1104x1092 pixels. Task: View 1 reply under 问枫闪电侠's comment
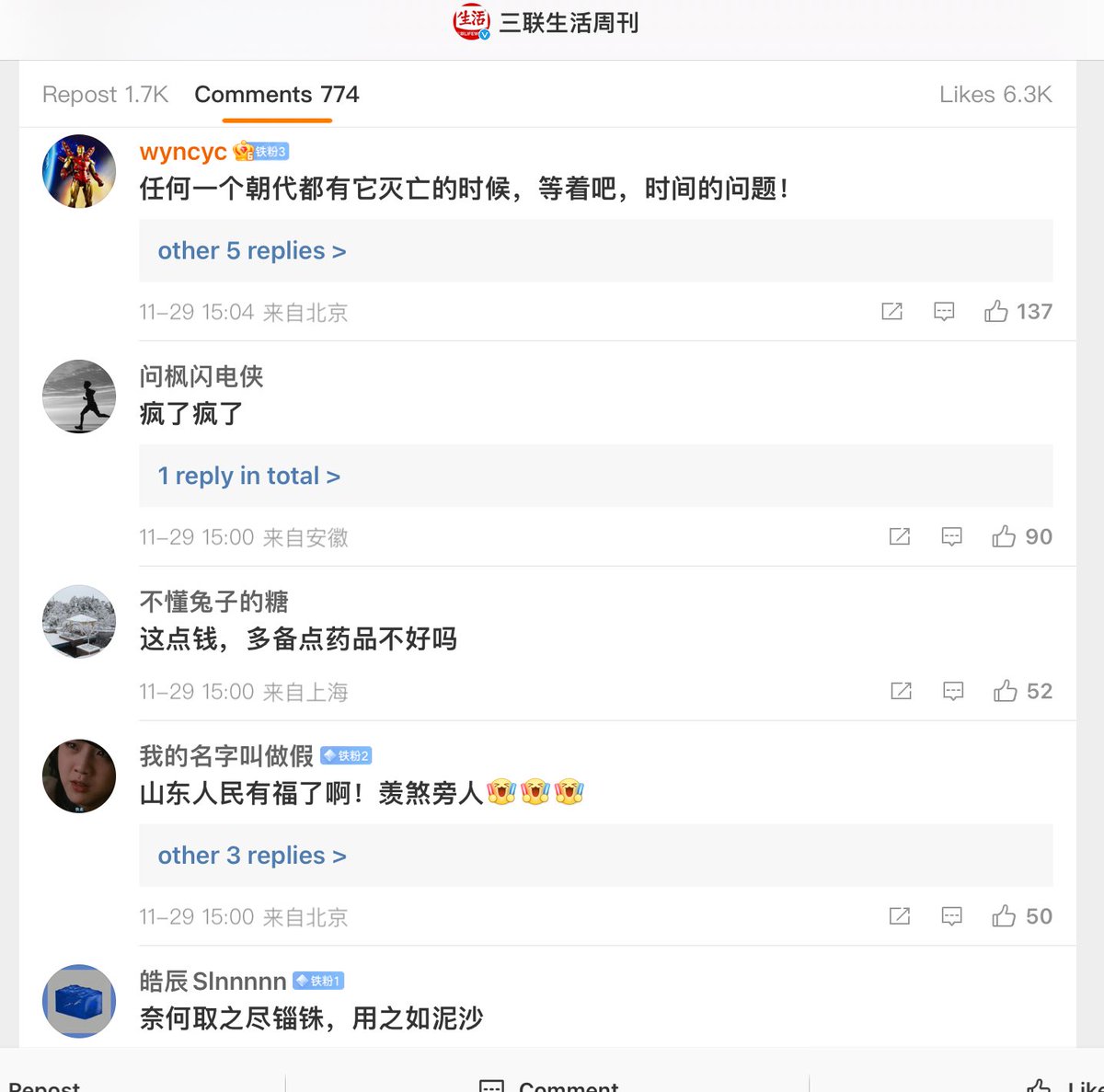pos(248,477)
